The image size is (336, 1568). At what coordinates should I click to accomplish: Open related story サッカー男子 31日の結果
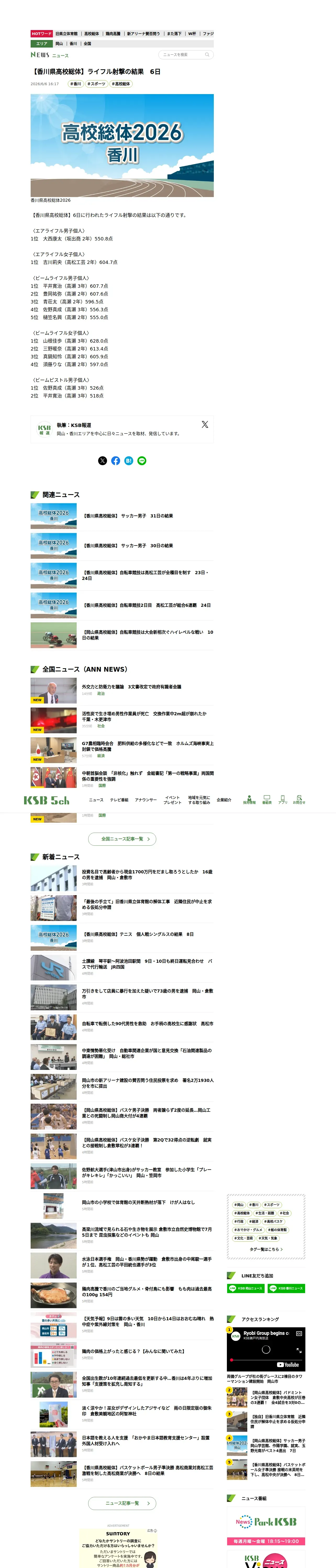click(x=122, y=516)
